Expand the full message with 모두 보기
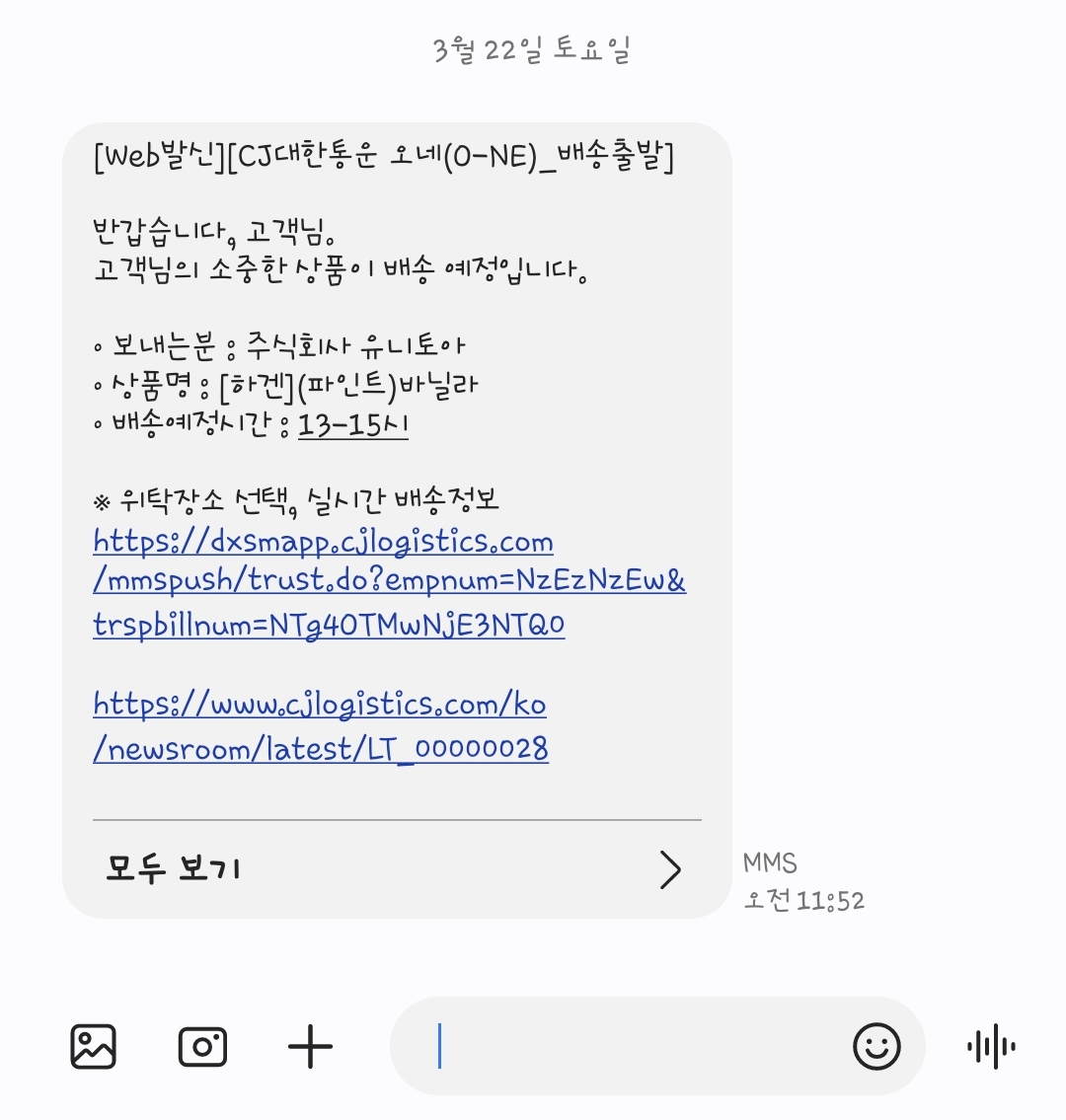The width and height of the screenshot is (1066, 1120). click(395, 869)
